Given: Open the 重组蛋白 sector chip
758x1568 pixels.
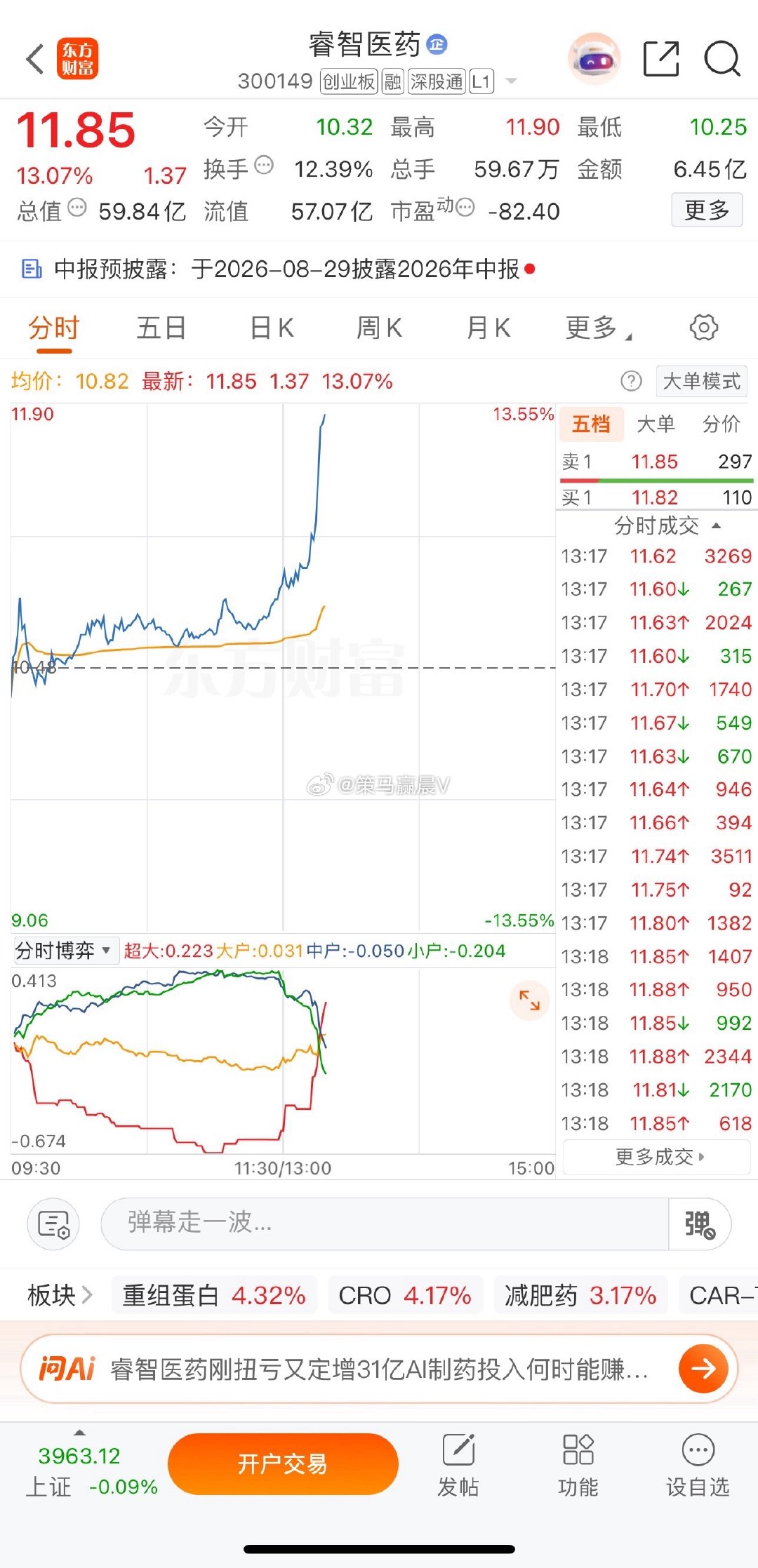Looking at the screenshot, I should pyautogui.click(x=214, y=1295).
